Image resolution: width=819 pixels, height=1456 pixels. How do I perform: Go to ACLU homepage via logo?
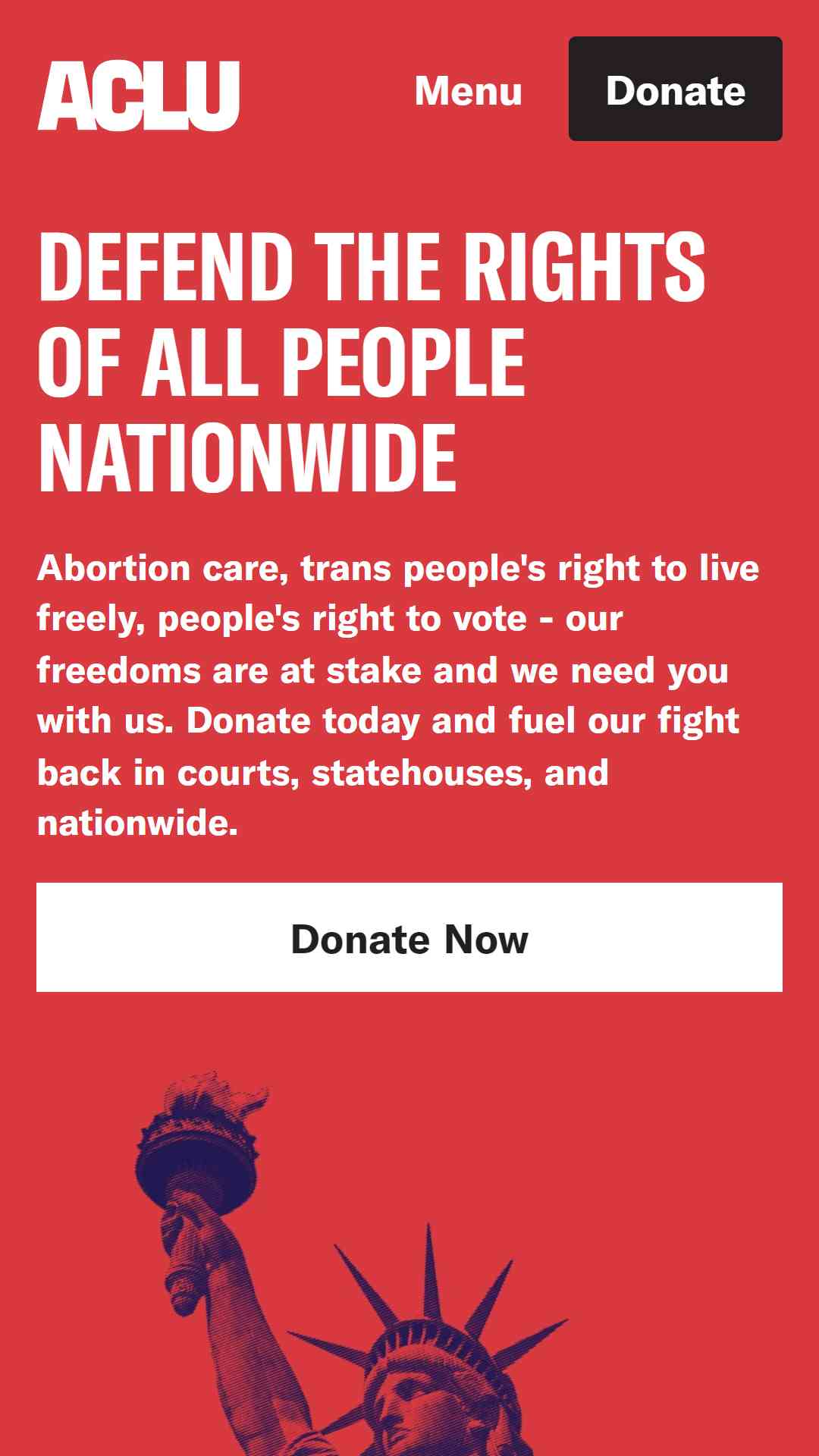pyautogui.click(x=139, y=96)
